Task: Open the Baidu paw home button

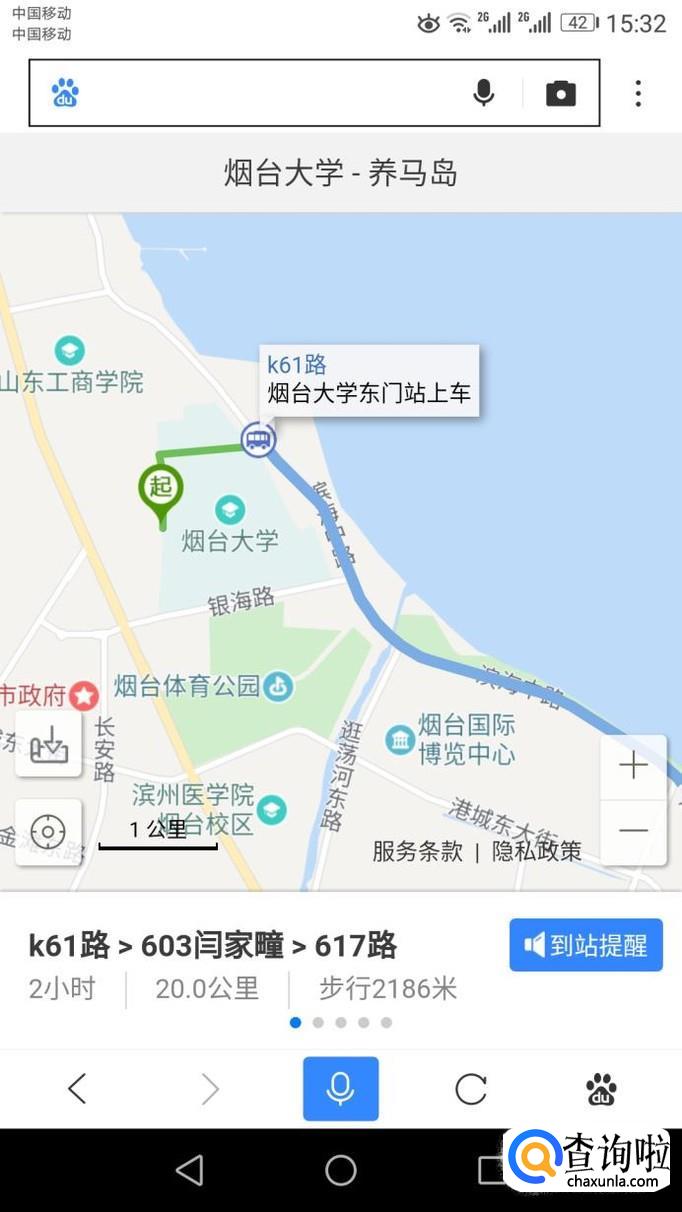Action: pos(601,1088)
